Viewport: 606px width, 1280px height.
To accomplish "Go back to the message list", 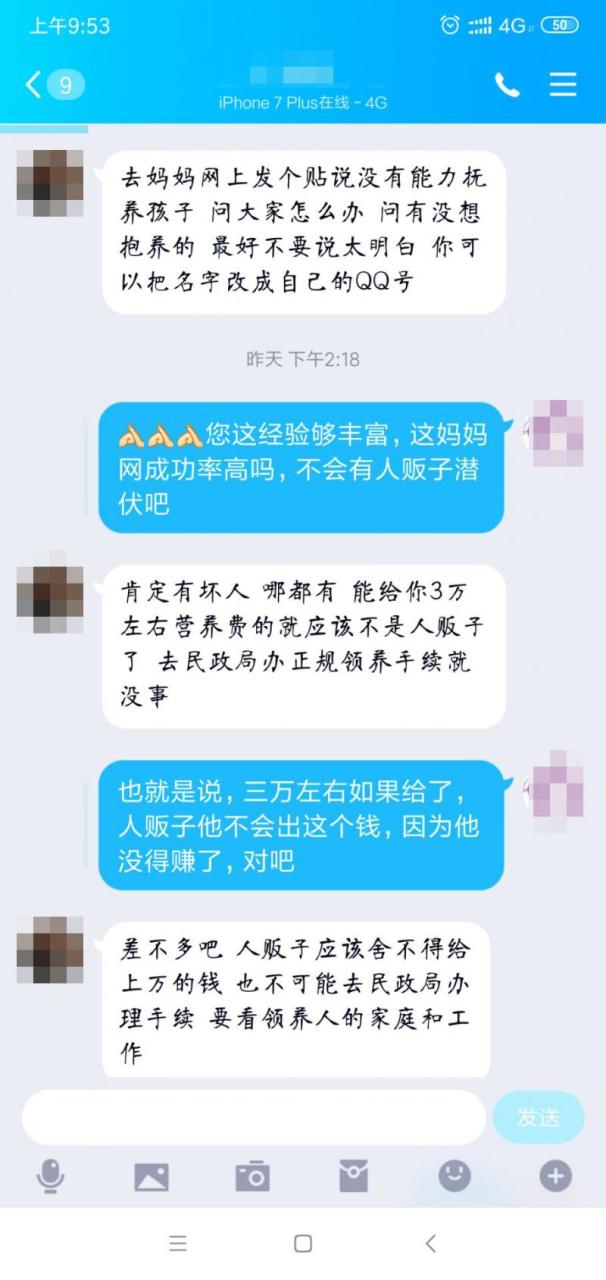I will tap(52, 85).
